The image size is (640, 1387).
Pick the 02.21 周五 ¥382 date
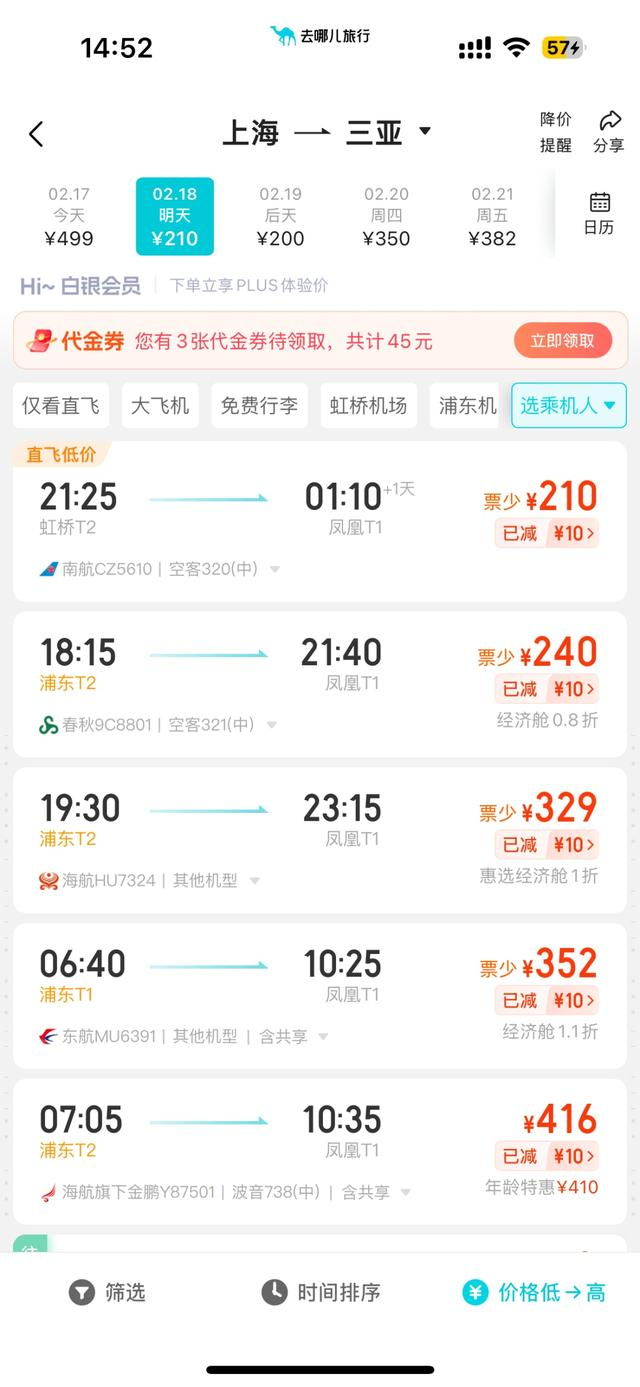tap(492, 216)
